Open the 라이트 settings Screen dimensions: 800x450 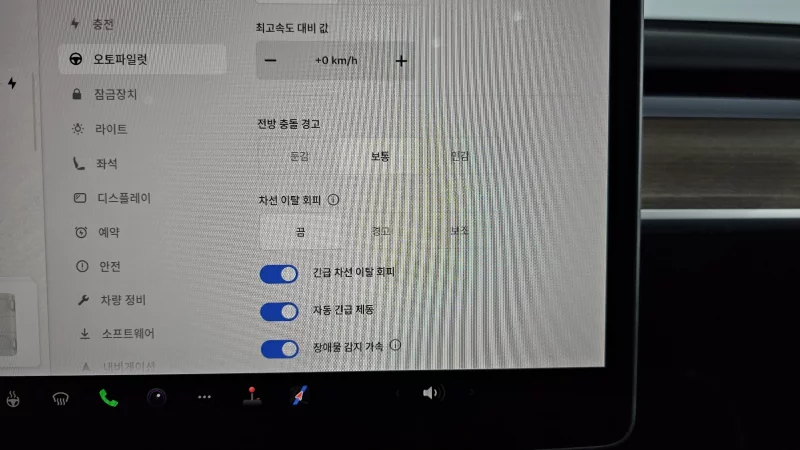click(x=110, y=129)
